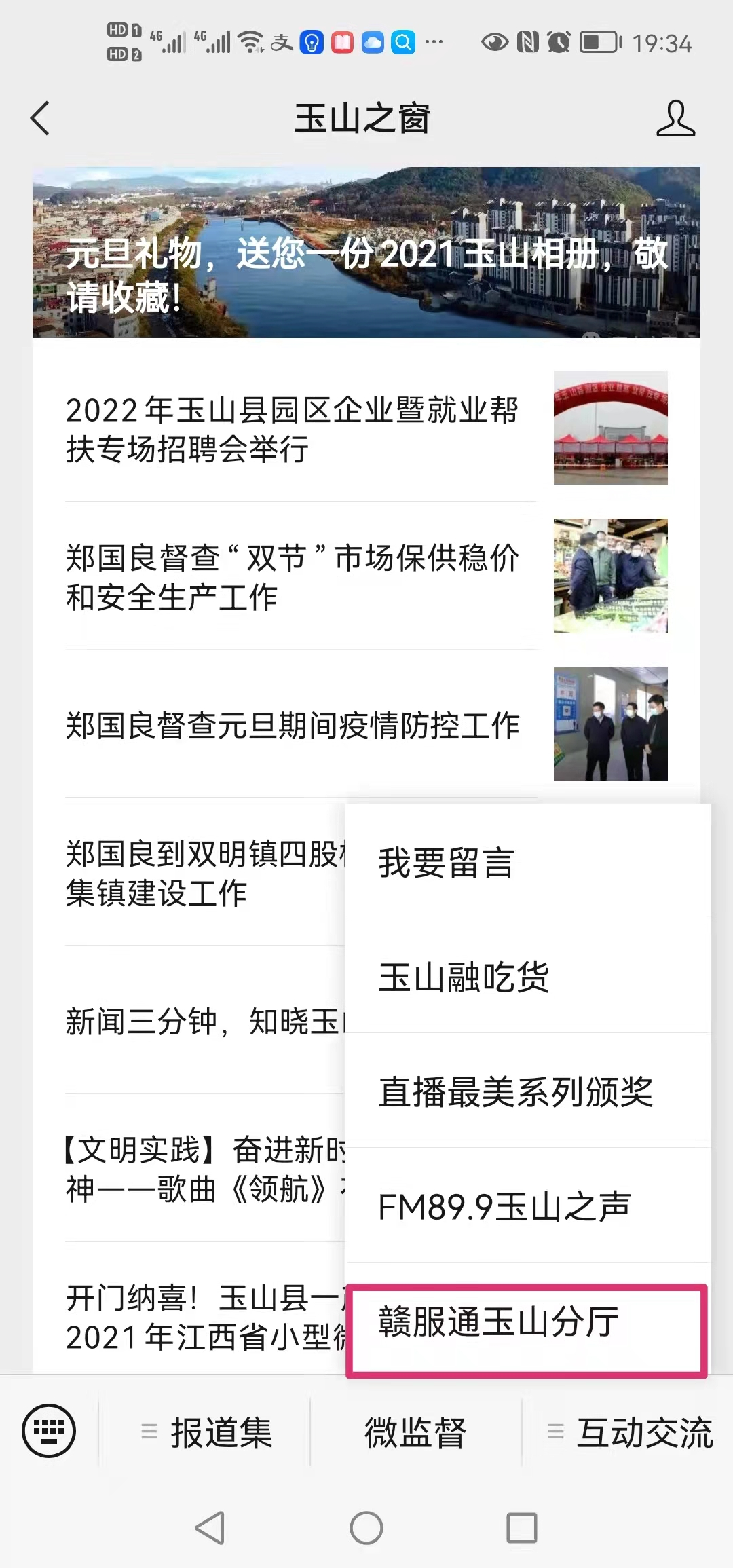Open 直播最美系列颁奖
The width and height of the screenshot is (733, 1568).
click(x=527, y=1091)
